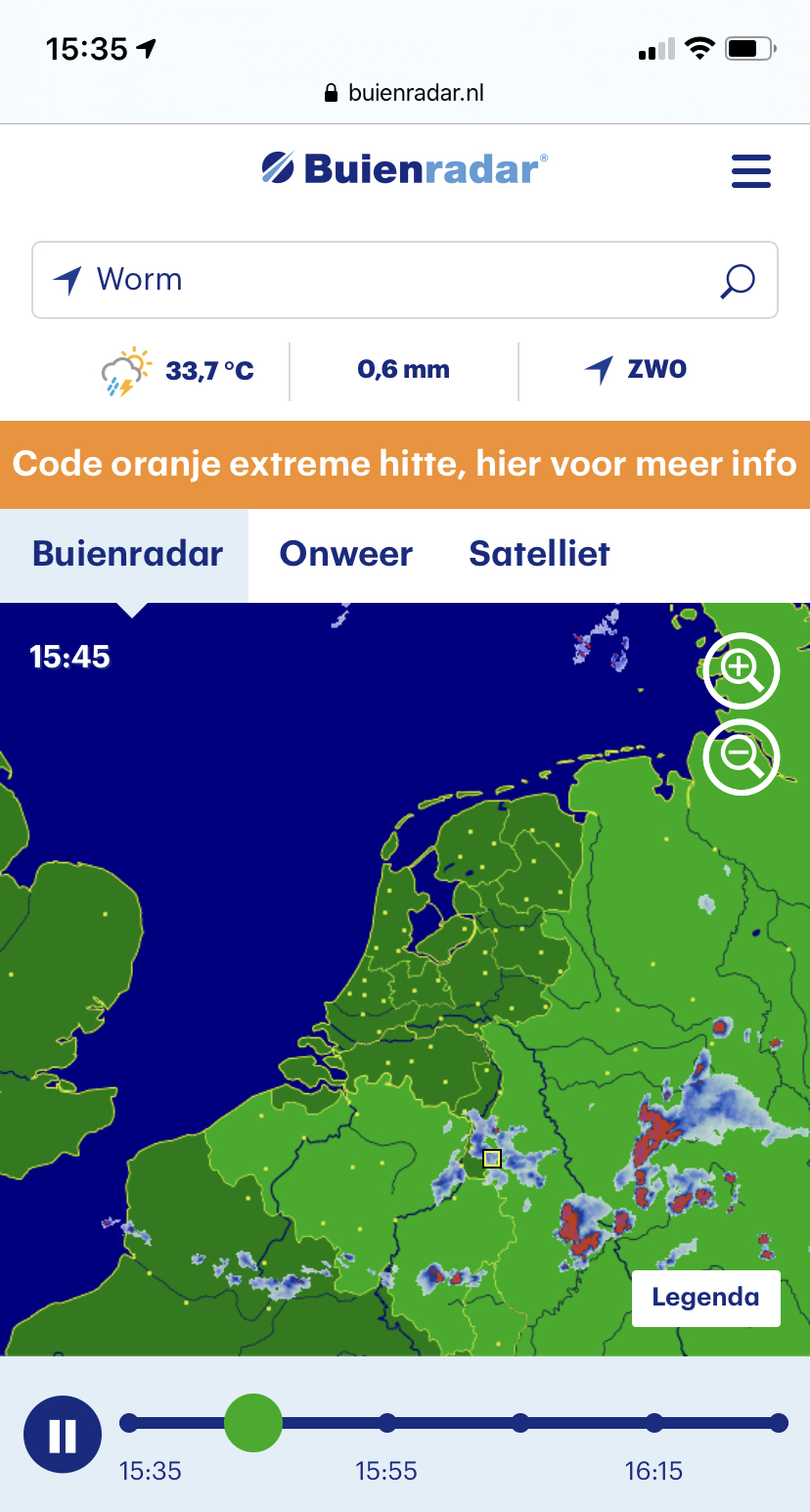Open the hamburger menu

point(751,171)
